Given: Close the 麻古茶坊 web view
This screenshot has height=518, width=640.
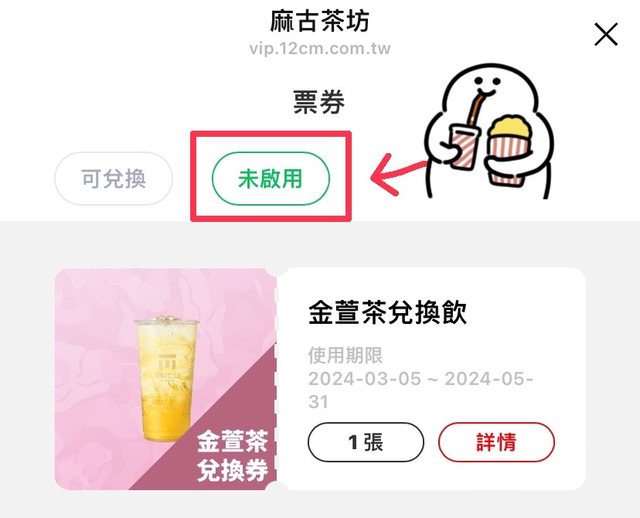Looking at the screenshot, I should click(x=606, y=35).
